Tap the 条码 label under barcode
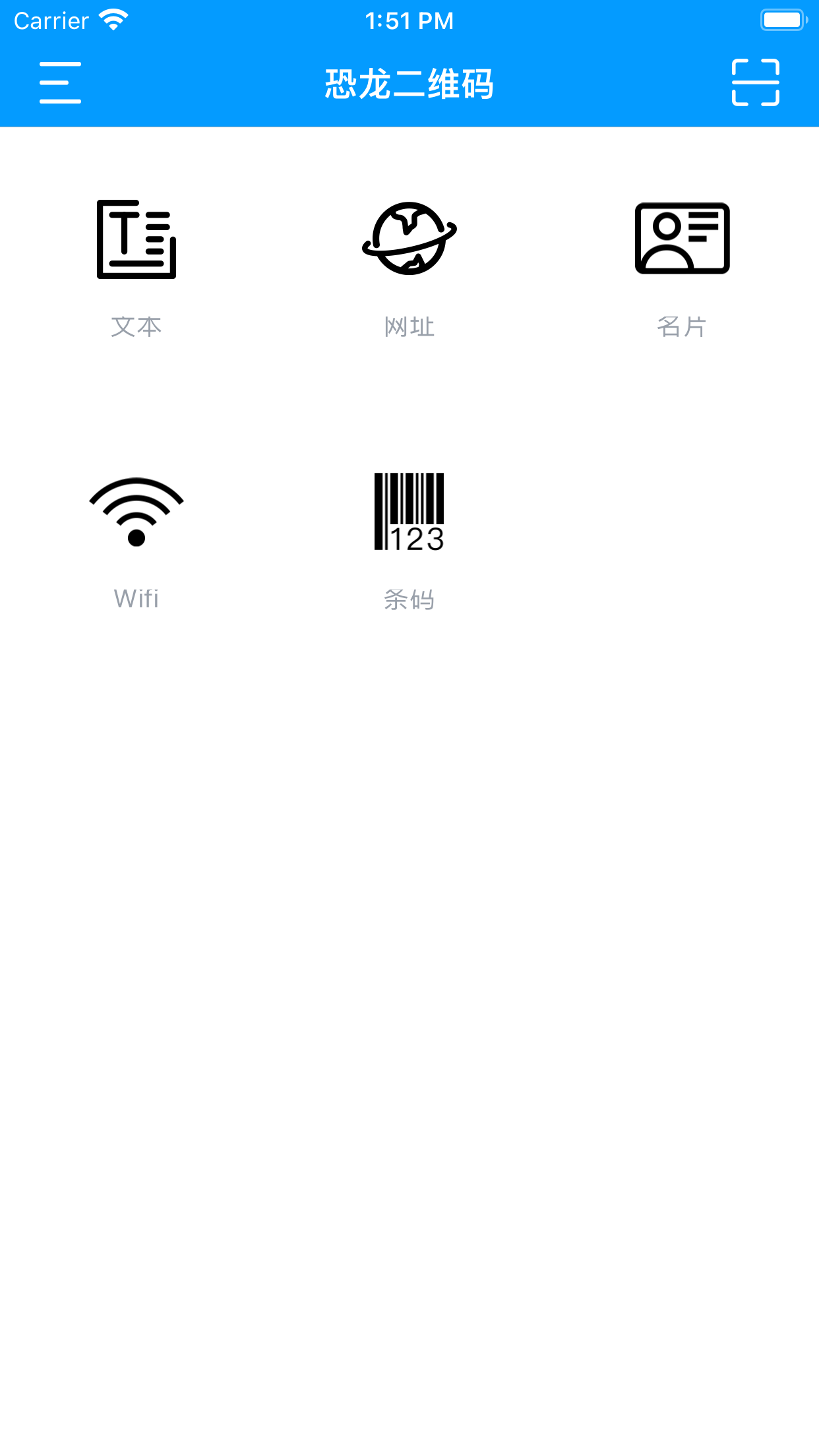The image size is (819, 1456). (409, 599)
